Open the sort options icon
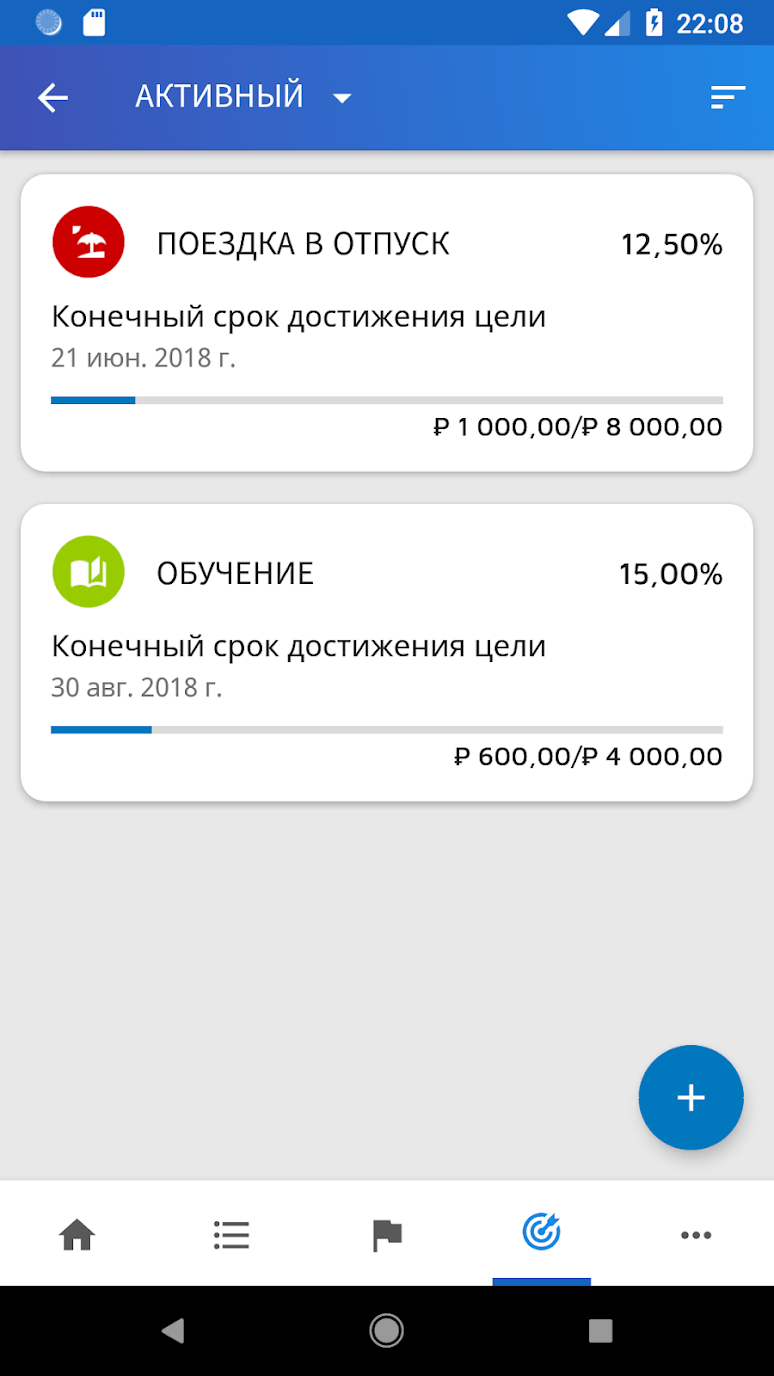This screenshot has height=1376, width=774. (x=728, y=97)
